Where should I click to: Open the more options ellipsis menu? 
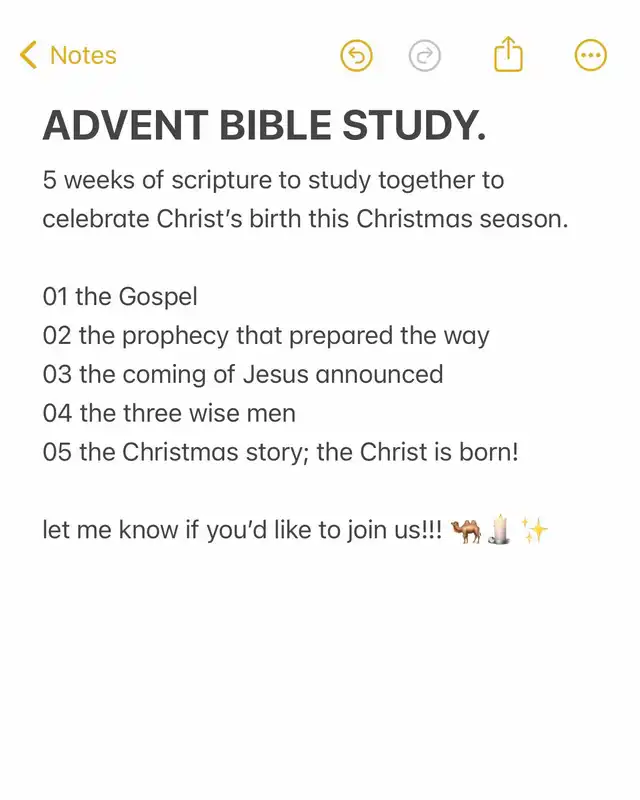coord(591,56)
